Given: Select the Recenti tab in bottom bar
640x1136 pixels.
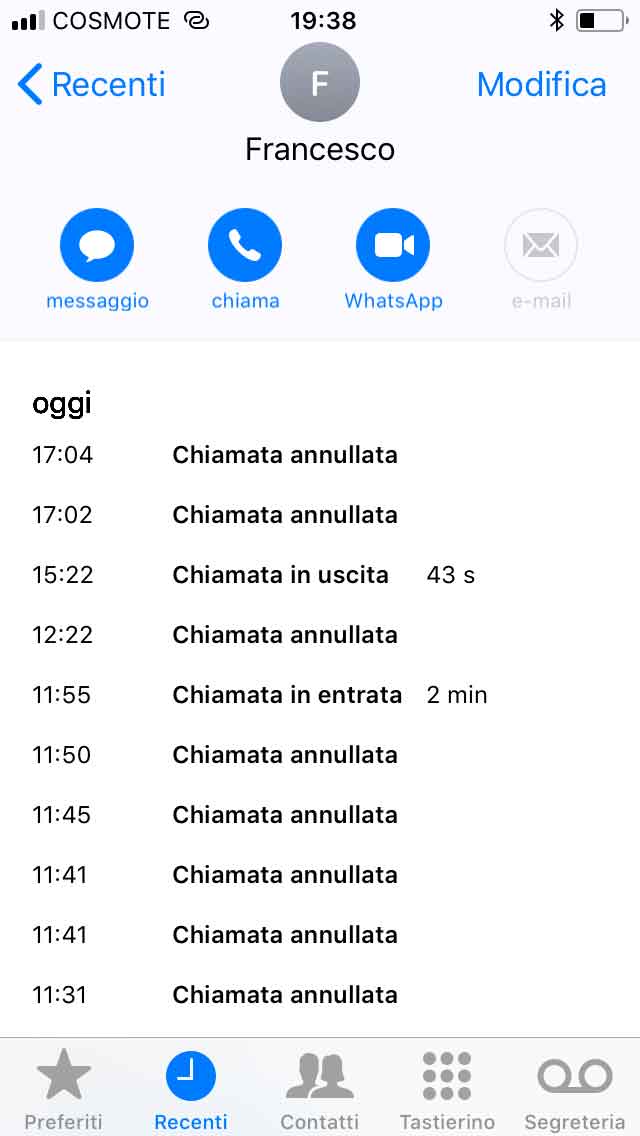Looking at the screenshot, I should tap(191, 1089).
